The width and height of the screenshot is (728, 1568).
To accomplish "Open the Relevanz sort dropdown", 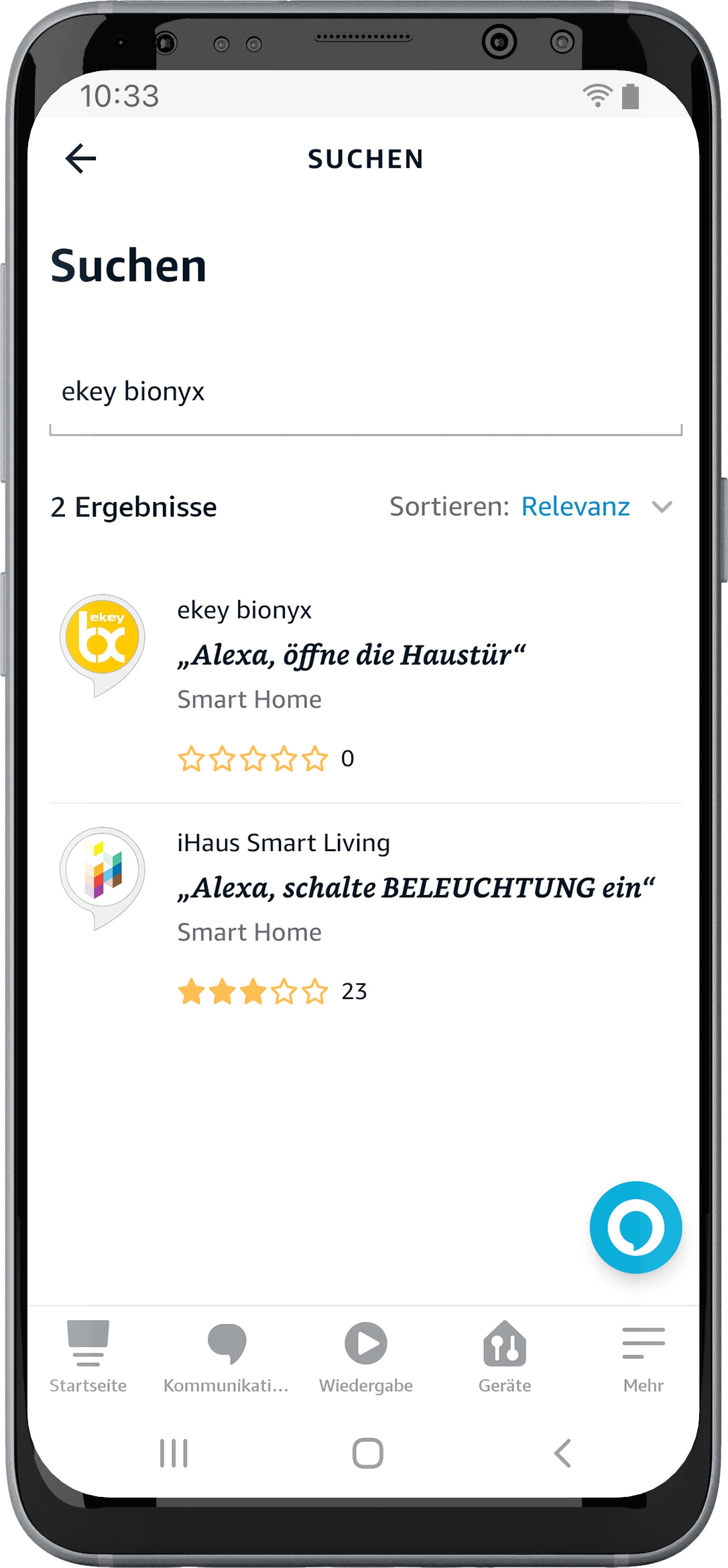I will [x=596, y=507].
